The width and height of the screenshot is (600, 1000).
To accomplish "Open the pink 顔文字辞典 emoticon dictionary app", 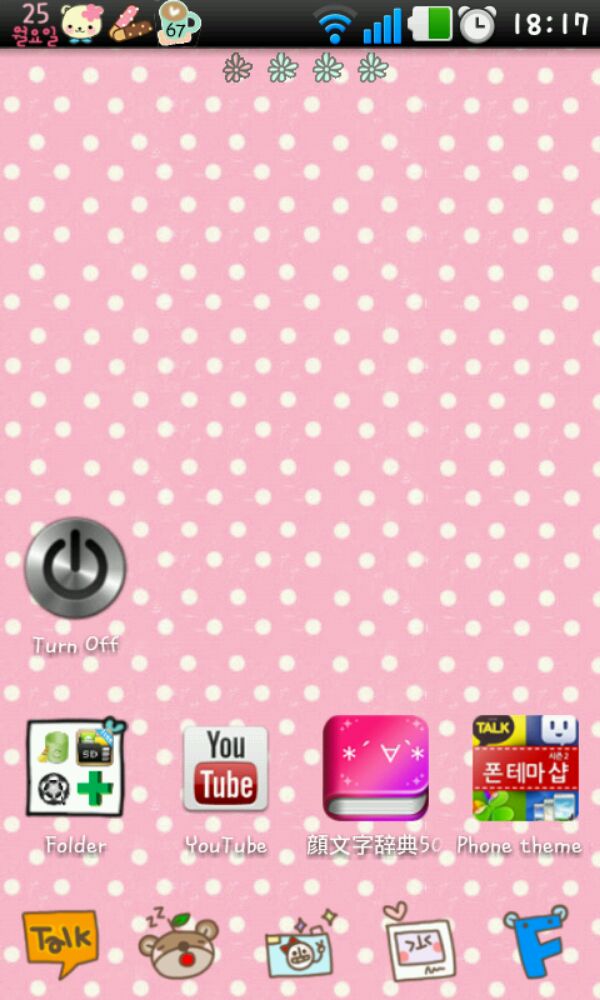I will click(x=375, y=768).
